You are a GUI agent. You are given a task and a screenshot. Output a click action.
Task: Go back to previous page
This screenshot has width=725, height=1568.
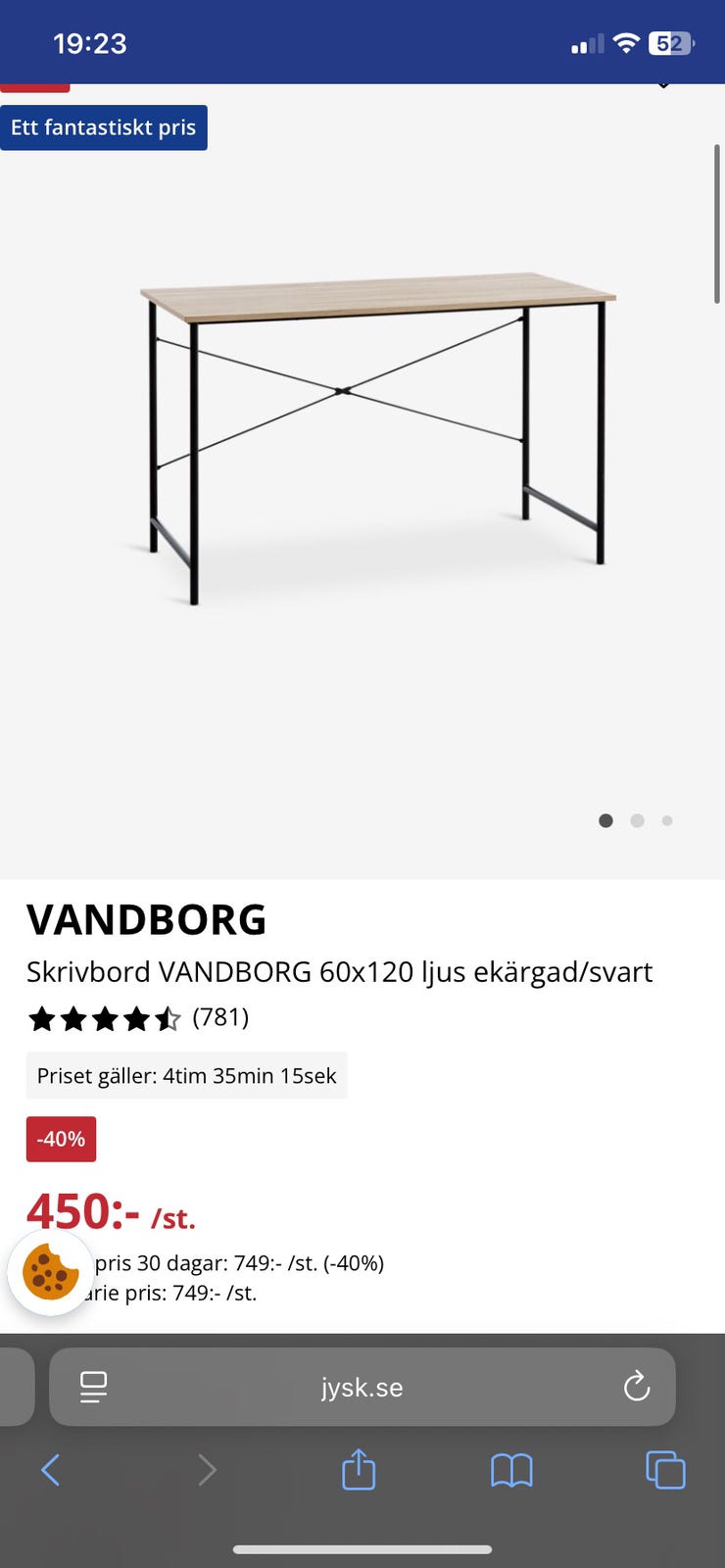point(51,1470)
